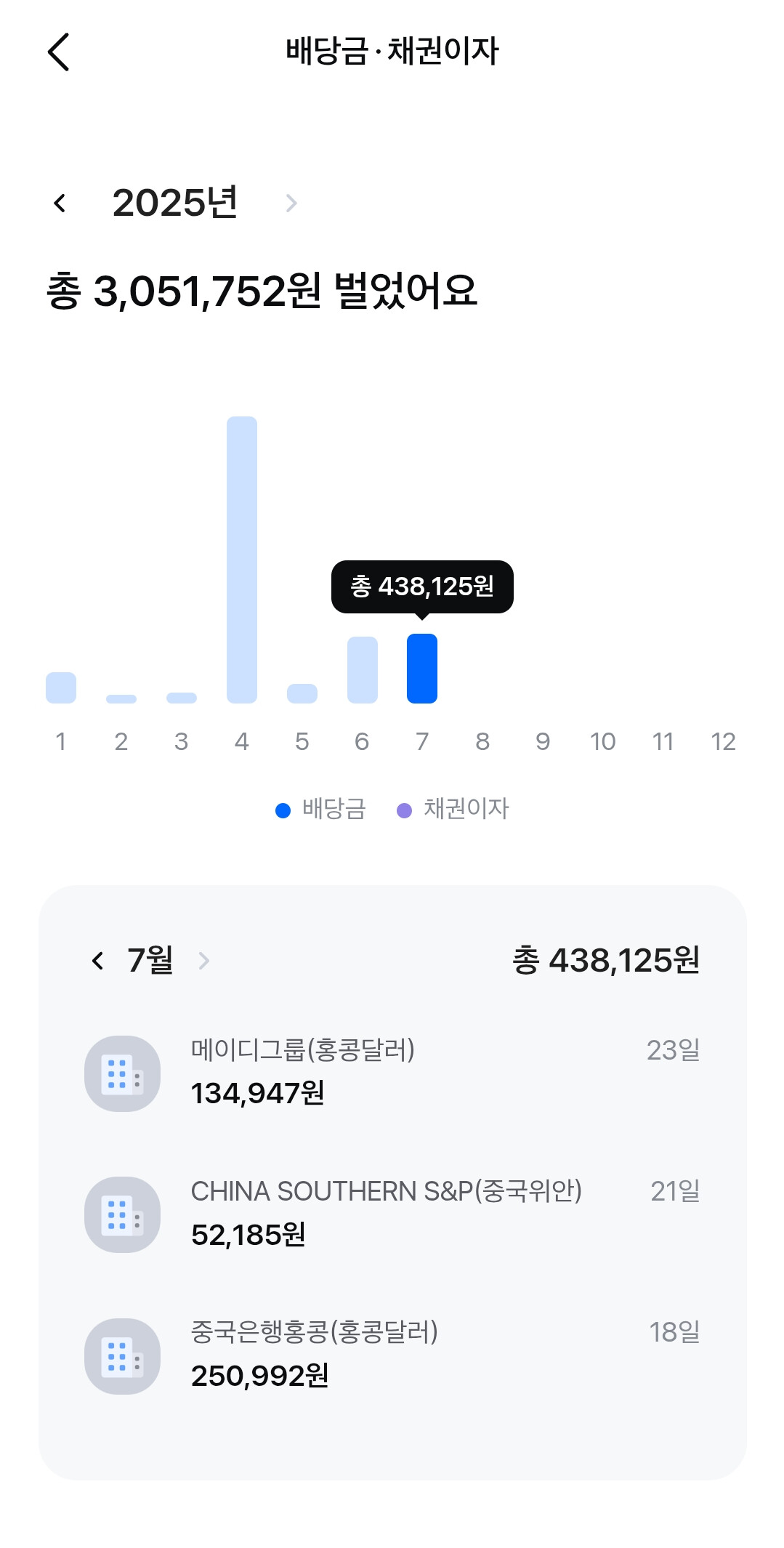
Task: Select the month 5 bar in the chart
Action: (x=302, y=693)
